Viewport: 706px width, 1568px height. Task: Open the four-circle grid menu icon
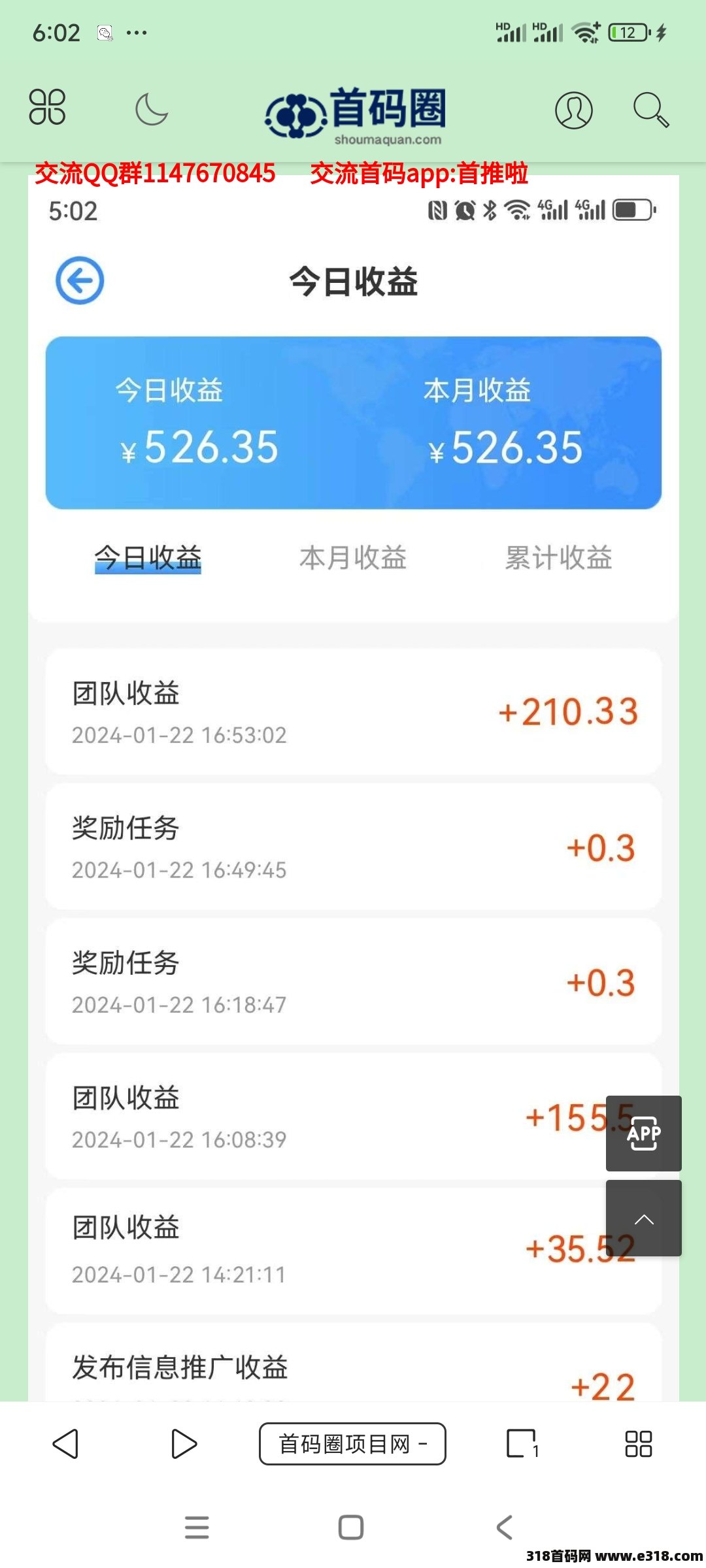47,107
